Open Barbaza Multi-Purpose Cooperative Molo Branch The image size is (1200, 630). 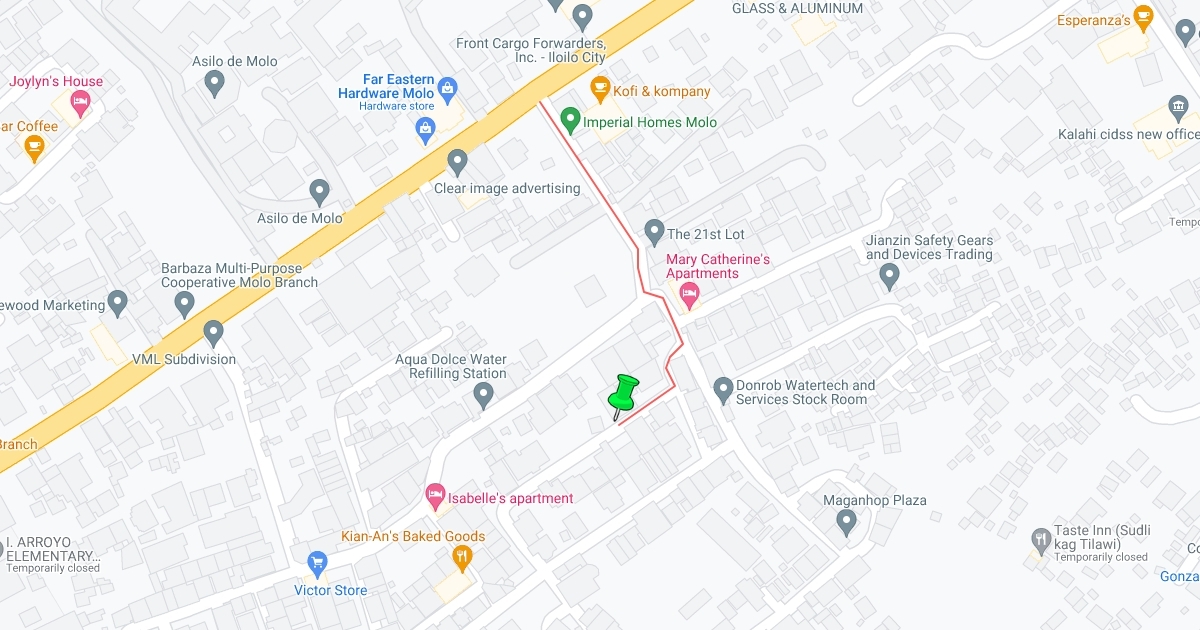click(x=184, y=304)
